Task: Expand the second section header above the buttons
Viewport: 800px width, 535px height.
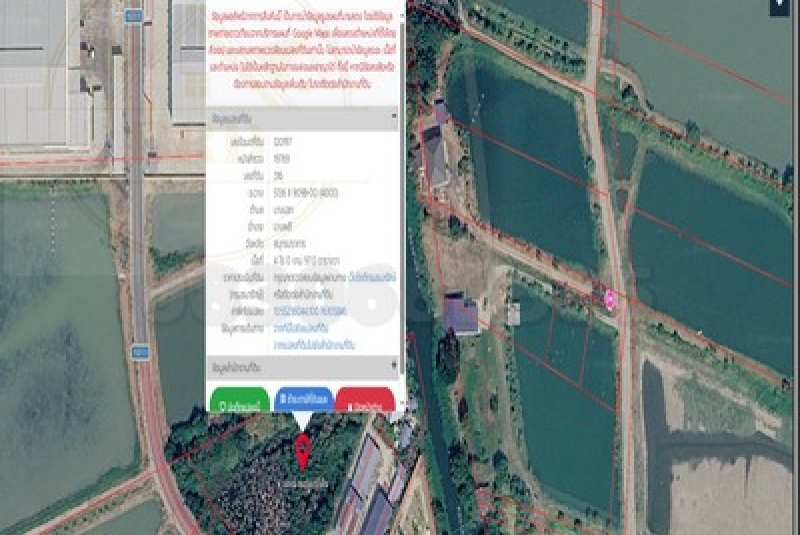Action: point(300,366)
